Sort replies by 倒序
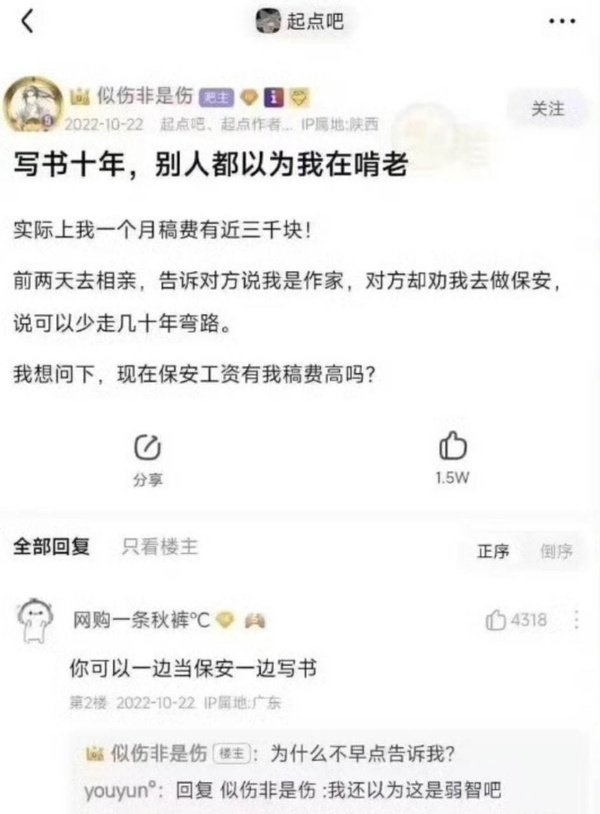Viewport: 600px width, 814px height. click(556, 551)
